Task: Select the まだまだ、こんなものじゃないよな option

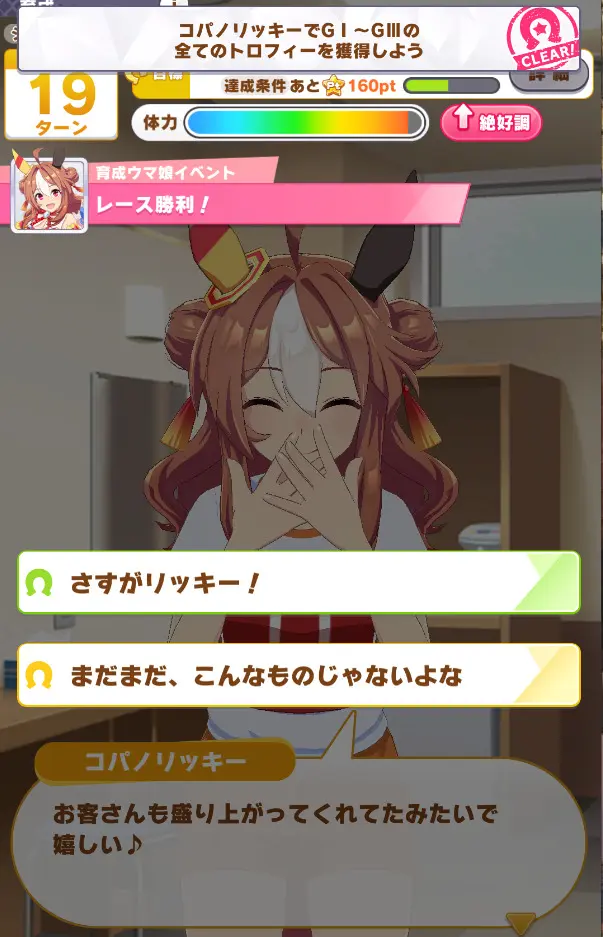Action: (298, 675)
